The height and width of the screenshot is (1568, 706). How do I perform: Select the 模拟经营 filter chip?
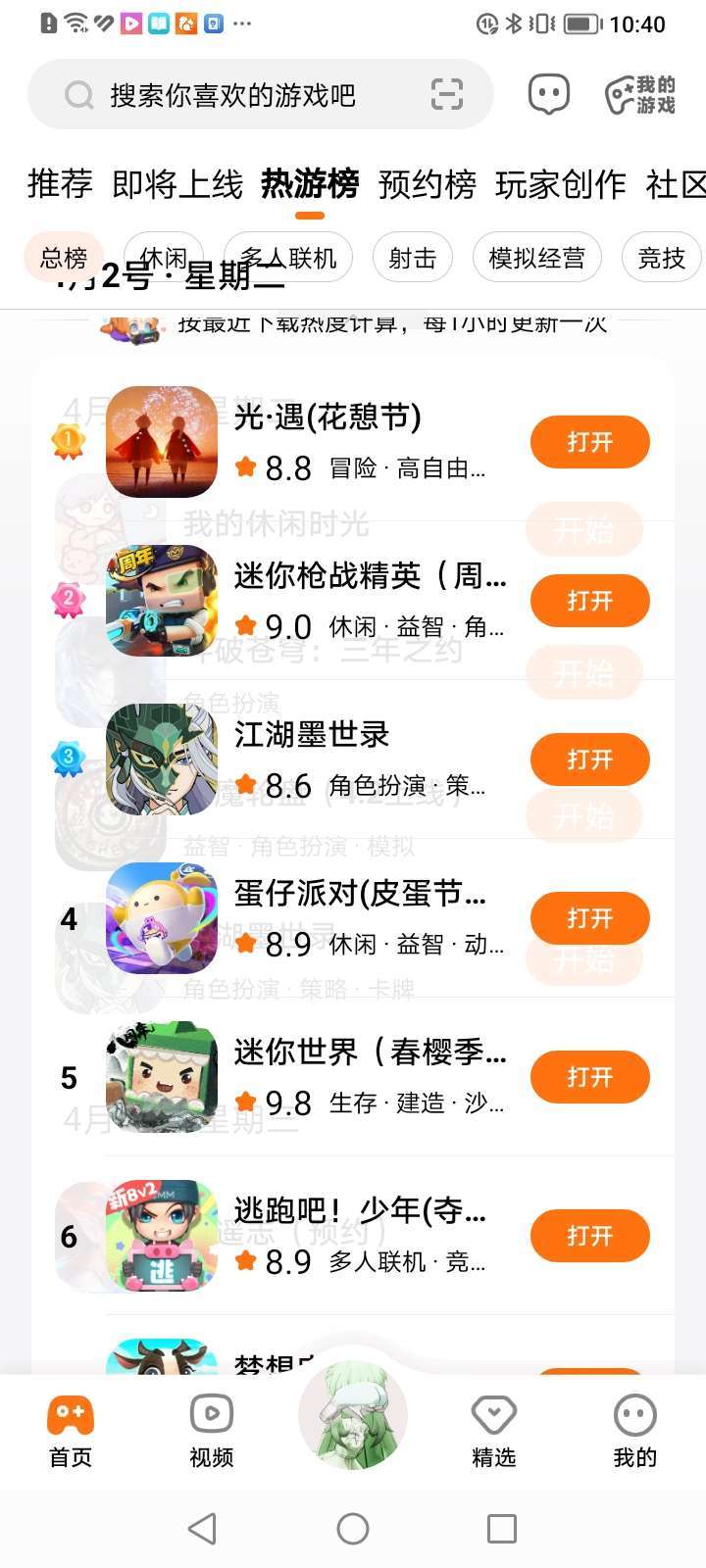pos(536,258)
